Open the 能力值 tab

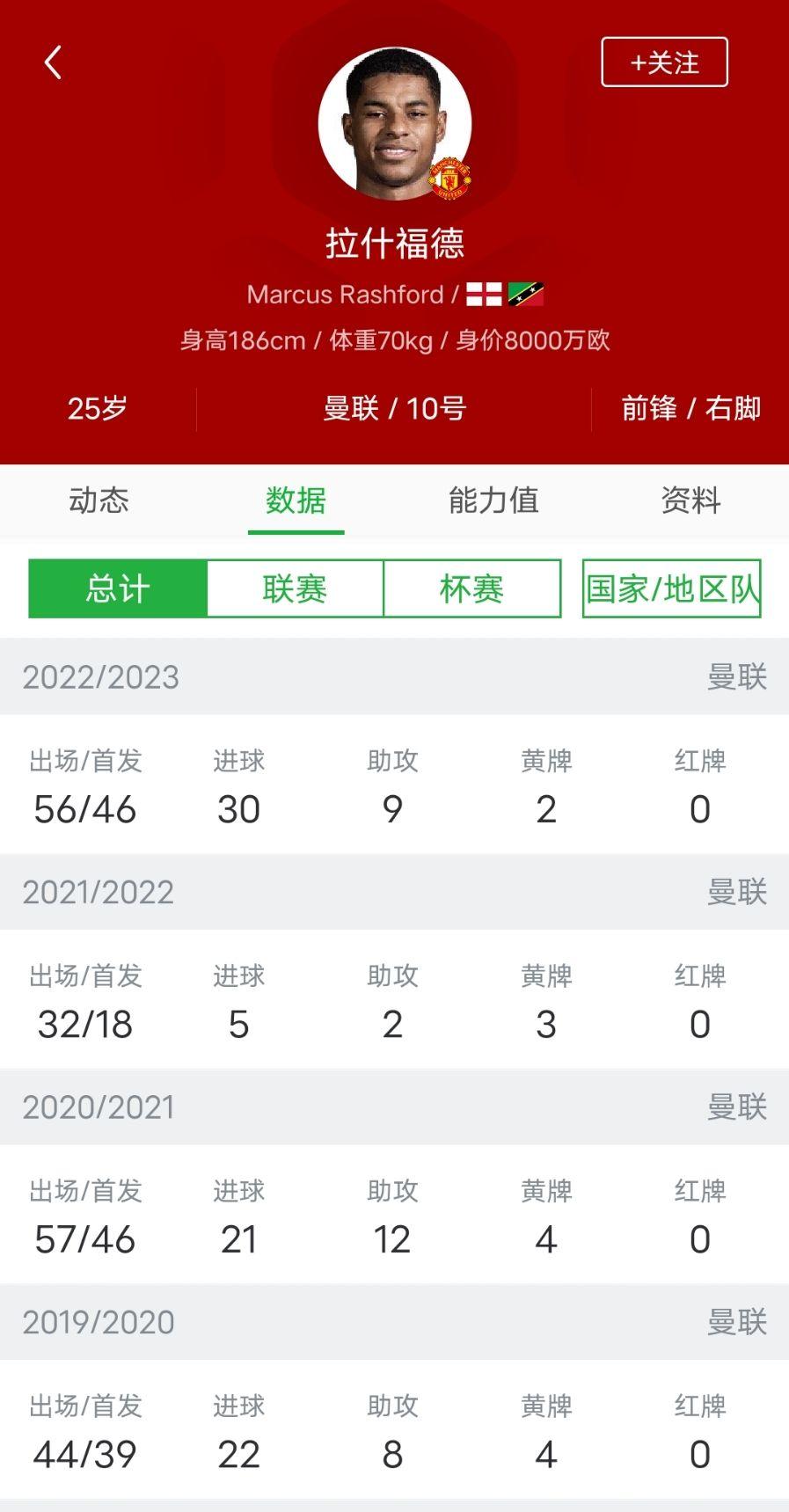pyautogui.click(x=493, y=500)
